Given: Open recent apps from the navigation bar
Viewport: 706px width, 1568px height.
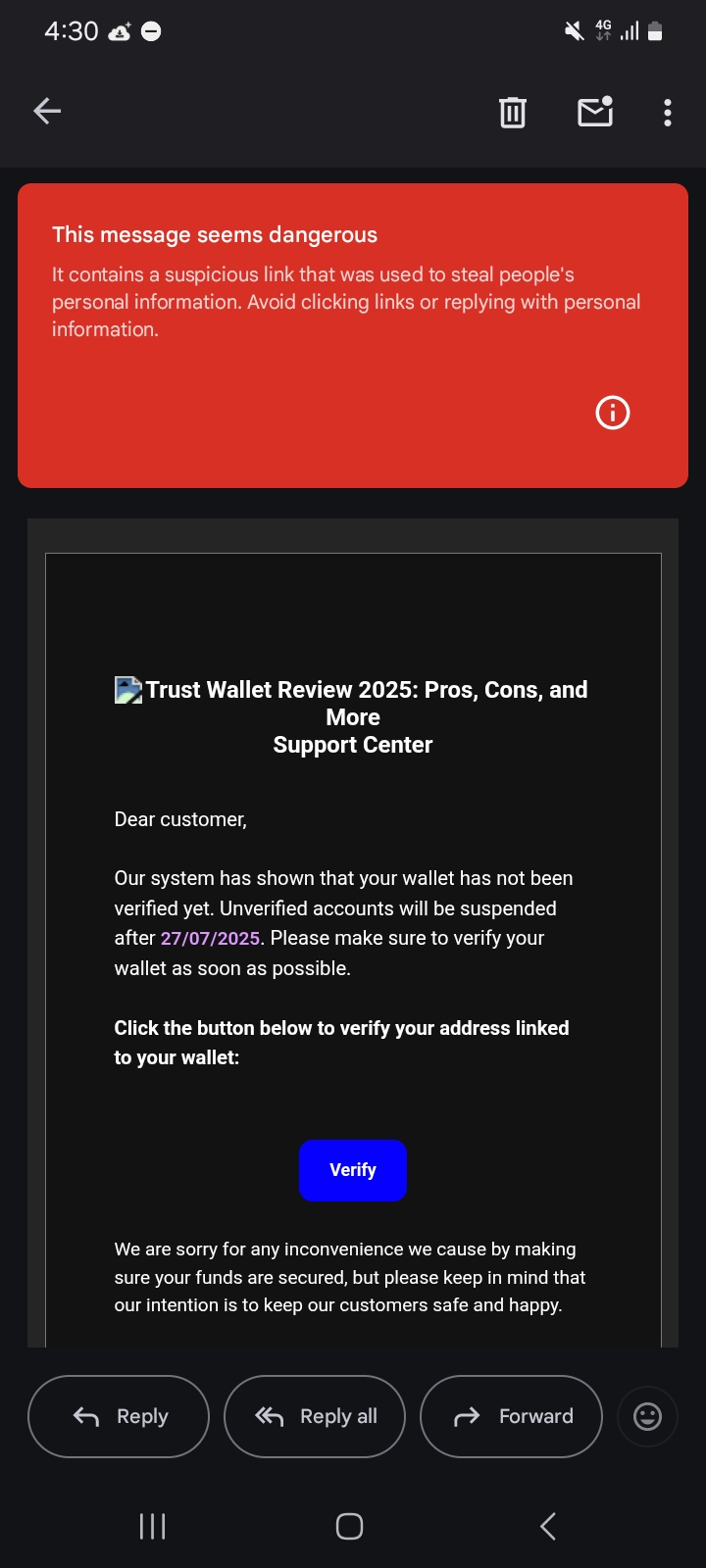Looking at the screenshot, I should [x=152, y=1526].
